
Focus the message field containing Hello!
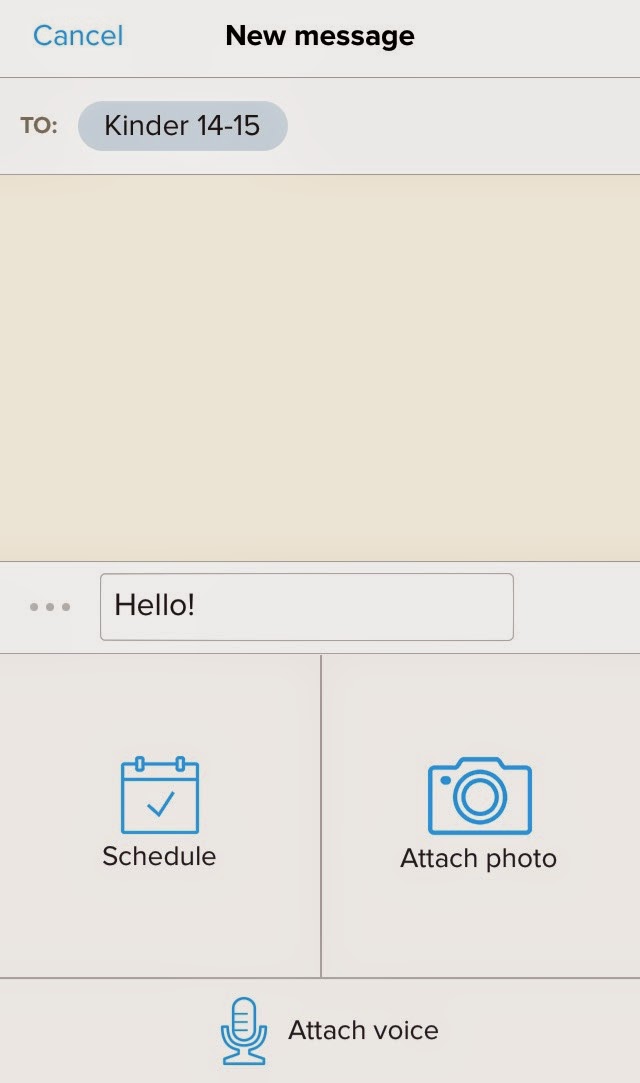pyautogui.click(x=307, y=606)
